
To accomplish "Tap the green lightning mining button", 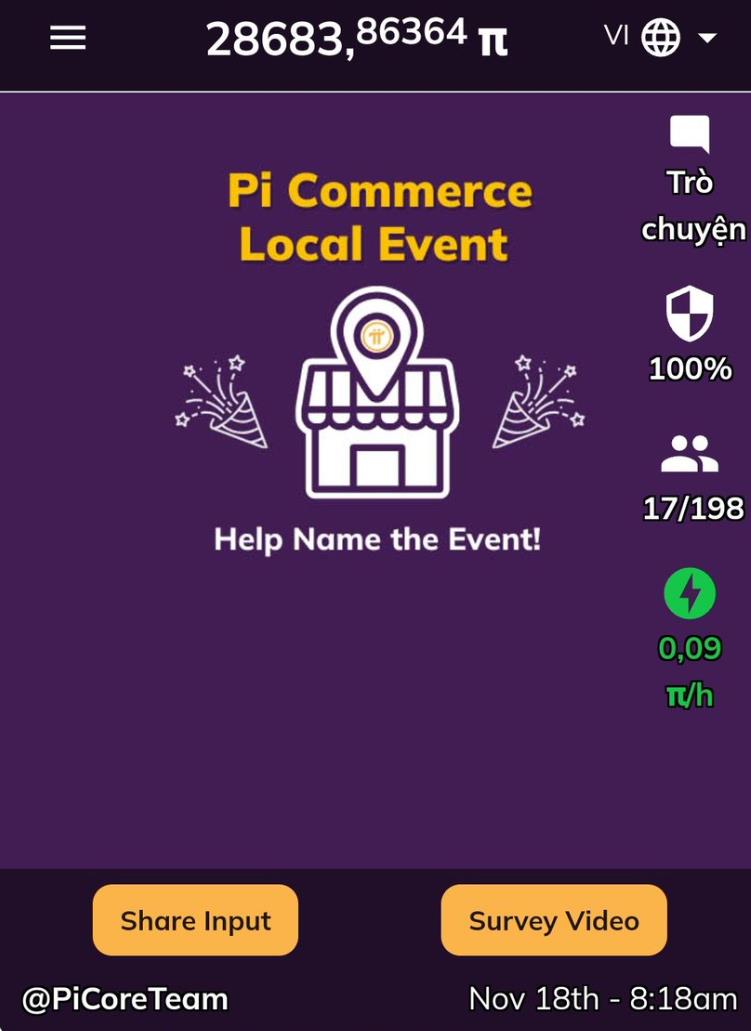I will click(690, 593).
